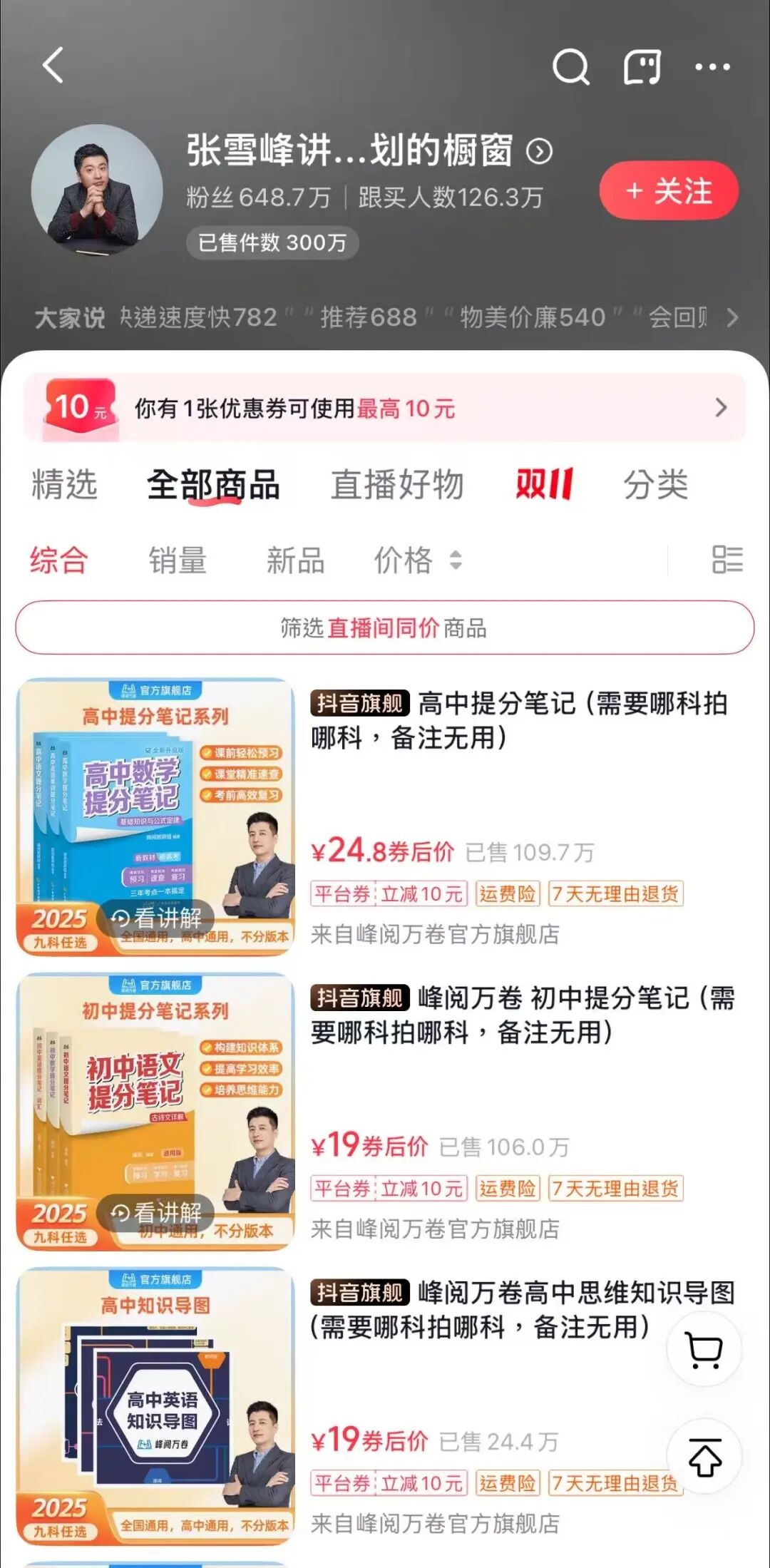Switch to the 直播好物 tab

coord(397,485)
